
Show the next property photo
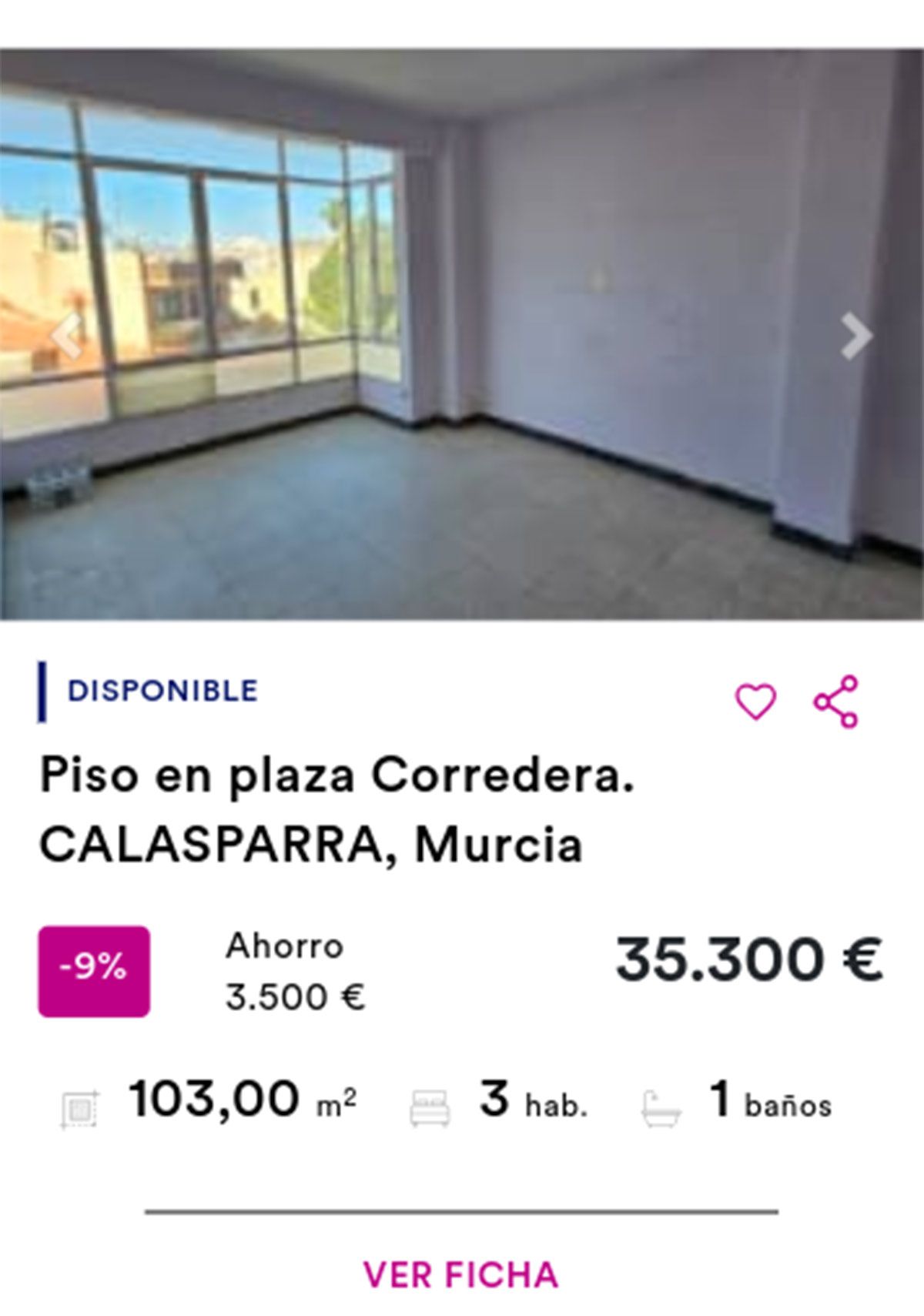[855, 337]
